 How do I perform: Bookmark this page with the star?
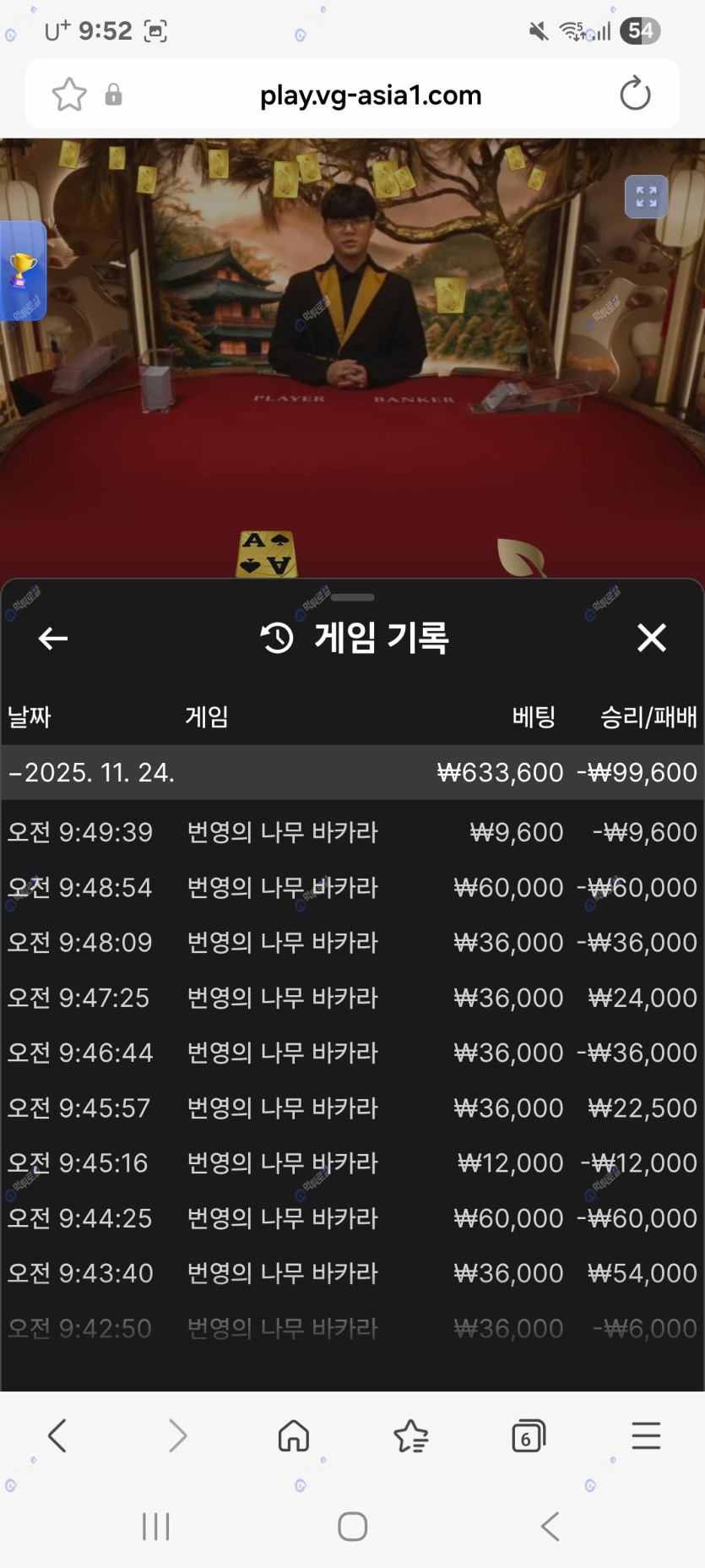(x=69, y=94)
